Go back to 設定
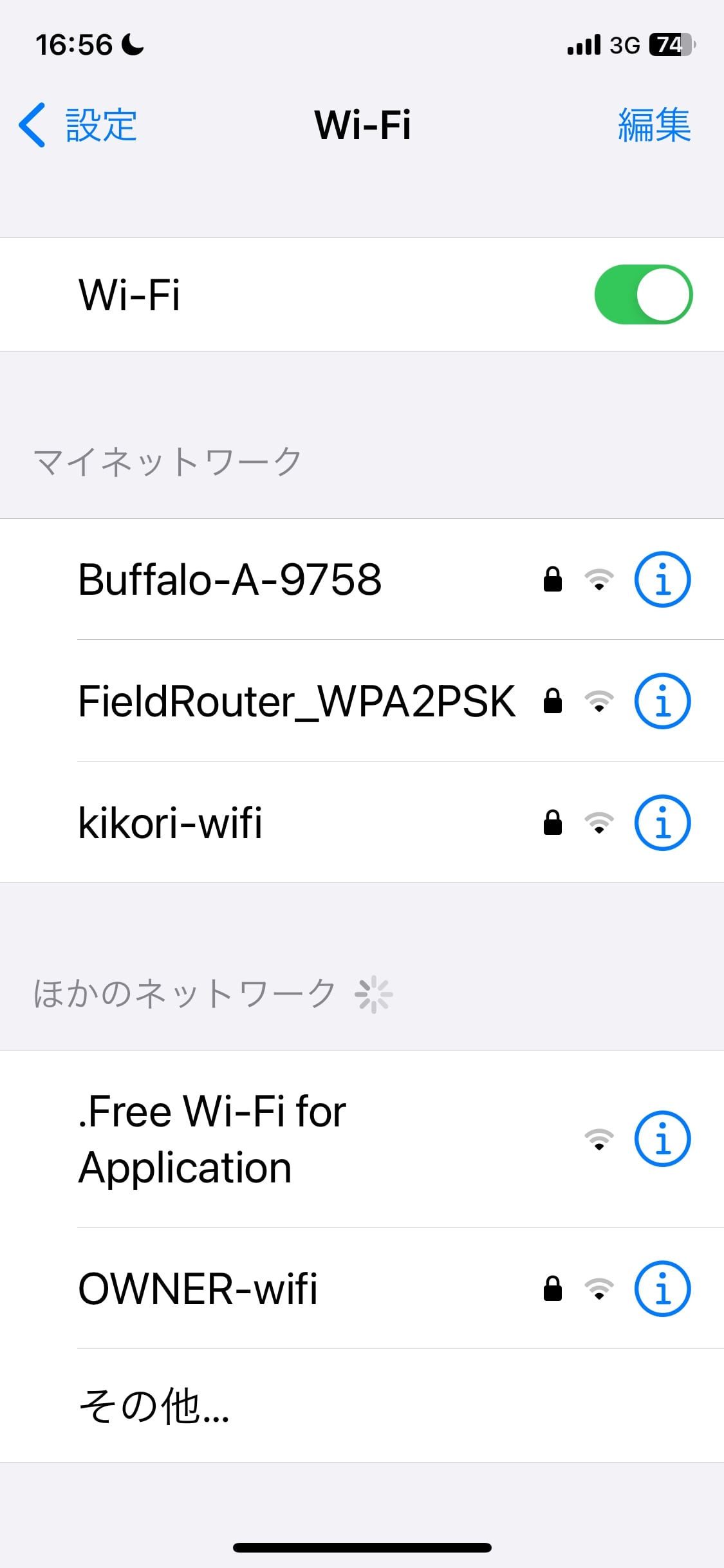This screenshot has width=724, height=1568. coord(77,125)
